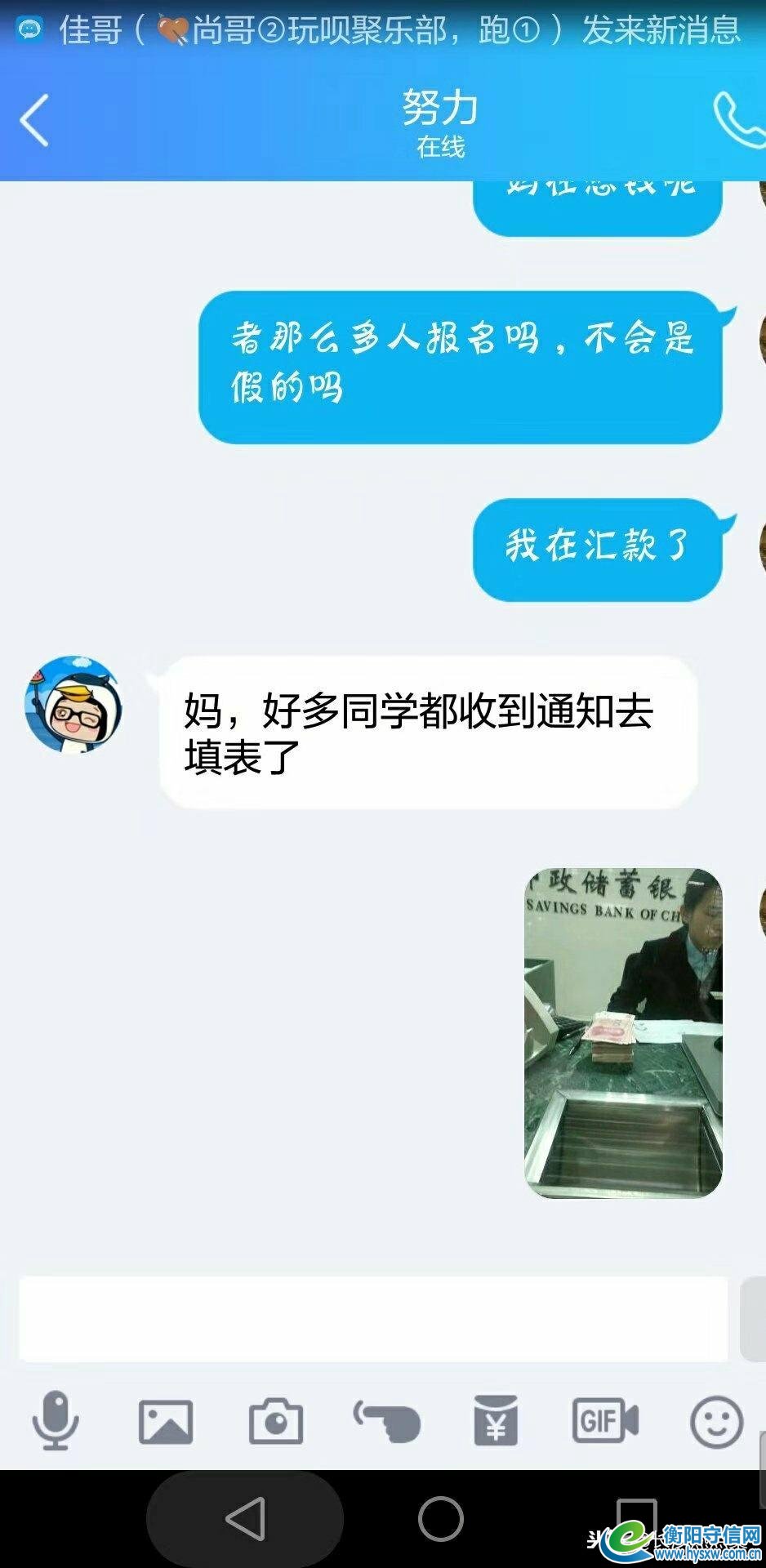Open the emoji smiley panel
Screen dimensions: 766x1568
pos(716,1421)
